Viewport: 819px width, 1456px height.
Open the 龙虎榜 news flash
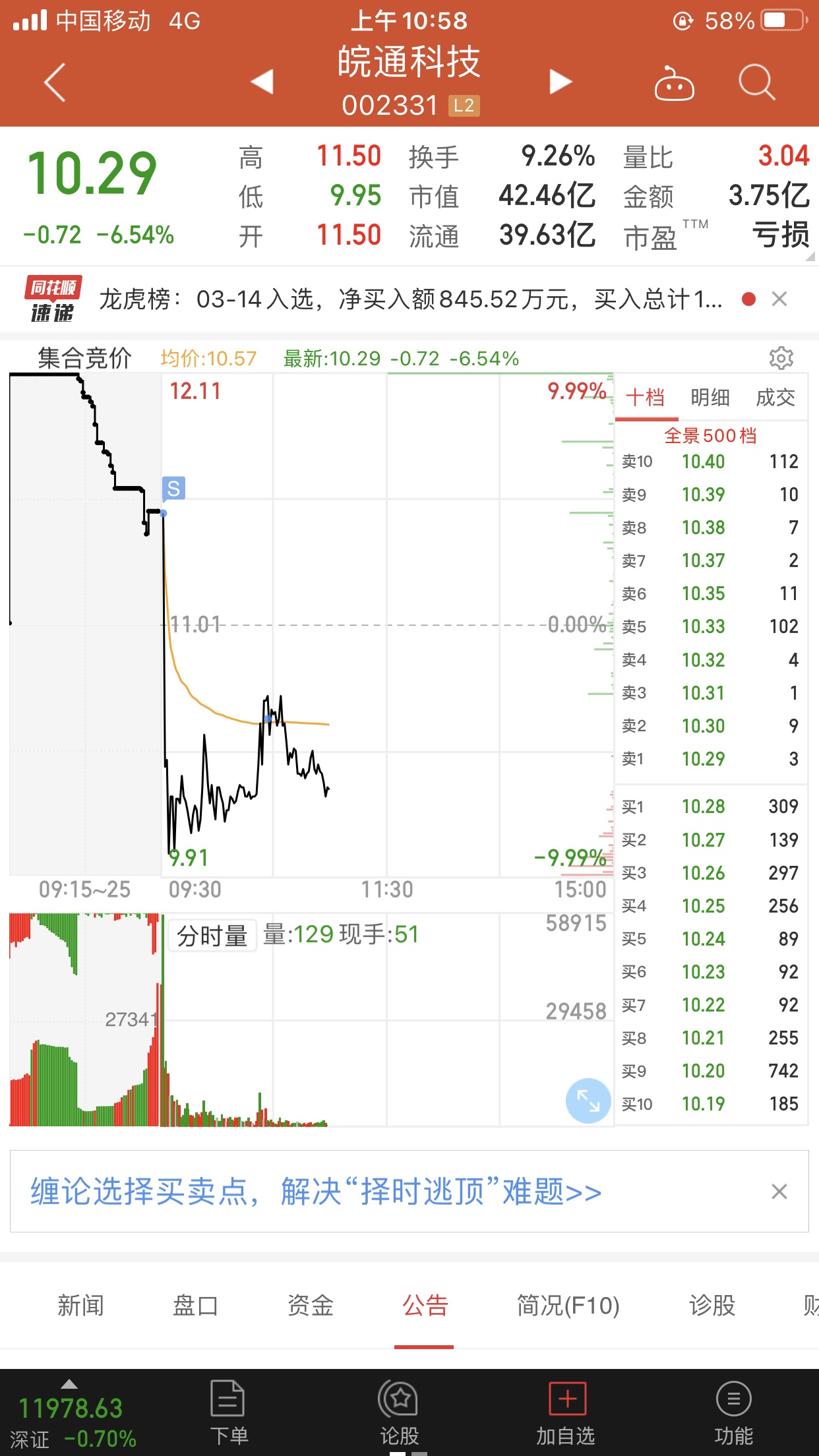[410, 299]
